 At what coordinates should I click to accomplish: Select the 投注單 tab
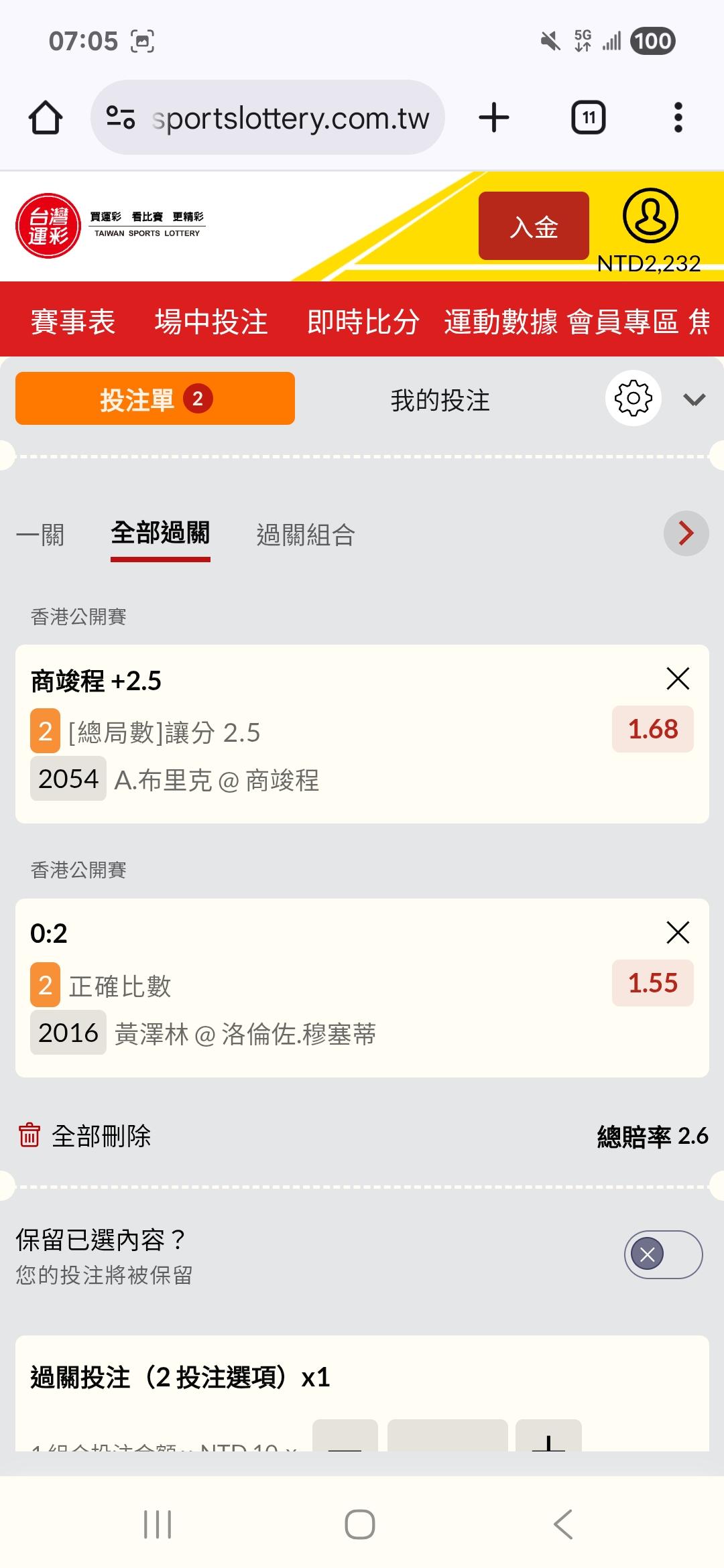point(155,399)
